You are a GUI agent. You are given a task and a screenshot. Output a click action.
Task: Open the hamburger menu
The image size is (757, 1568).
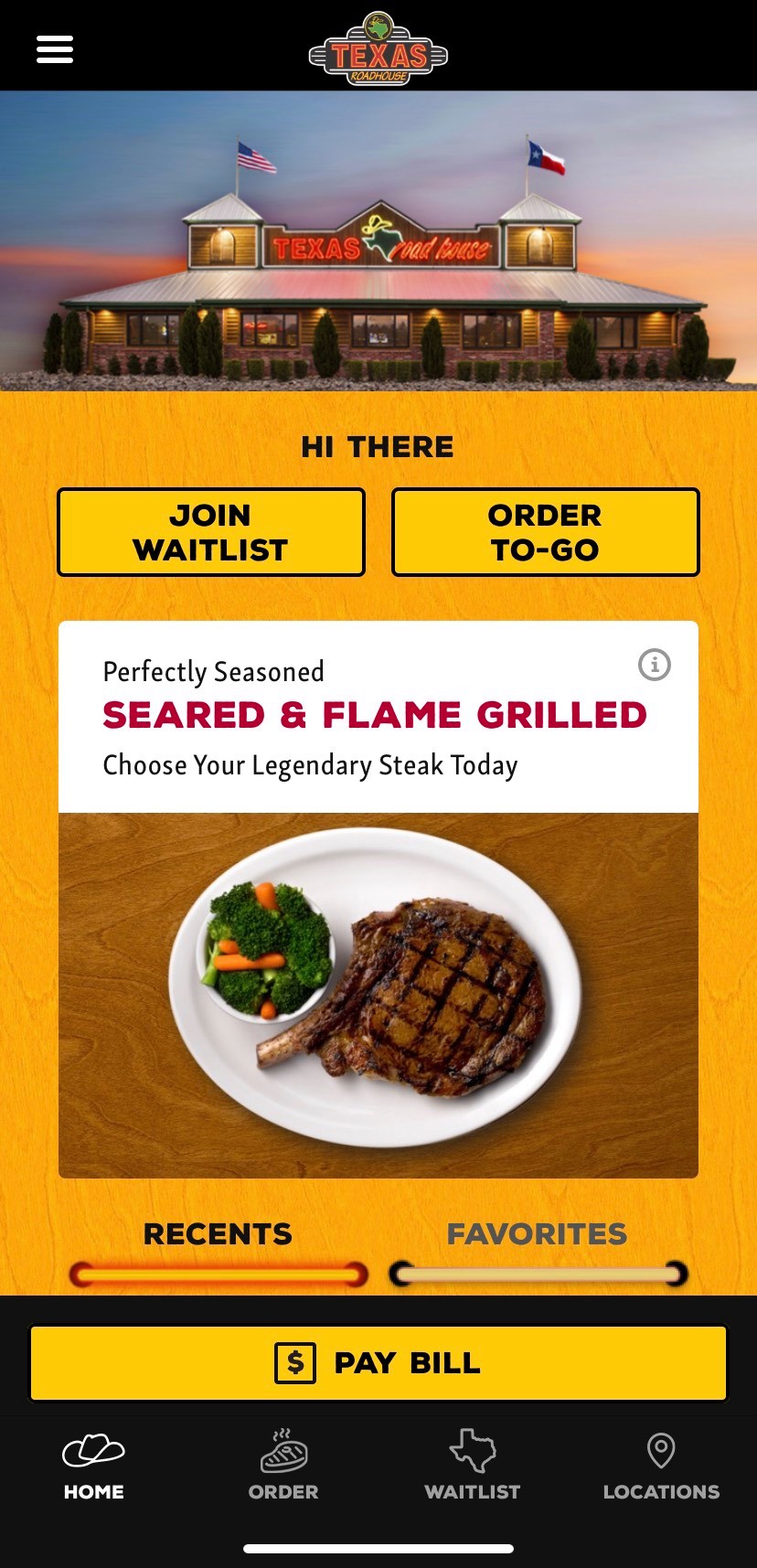point(55,49)
